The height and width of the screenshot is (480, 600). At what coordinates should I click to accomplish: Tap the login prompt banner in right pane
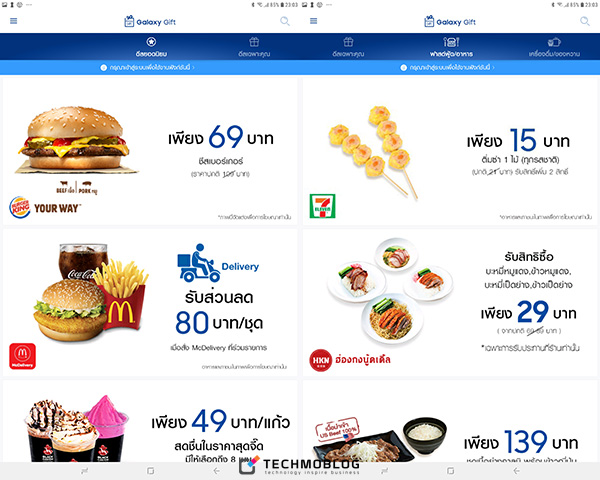[x=449, y=67]
